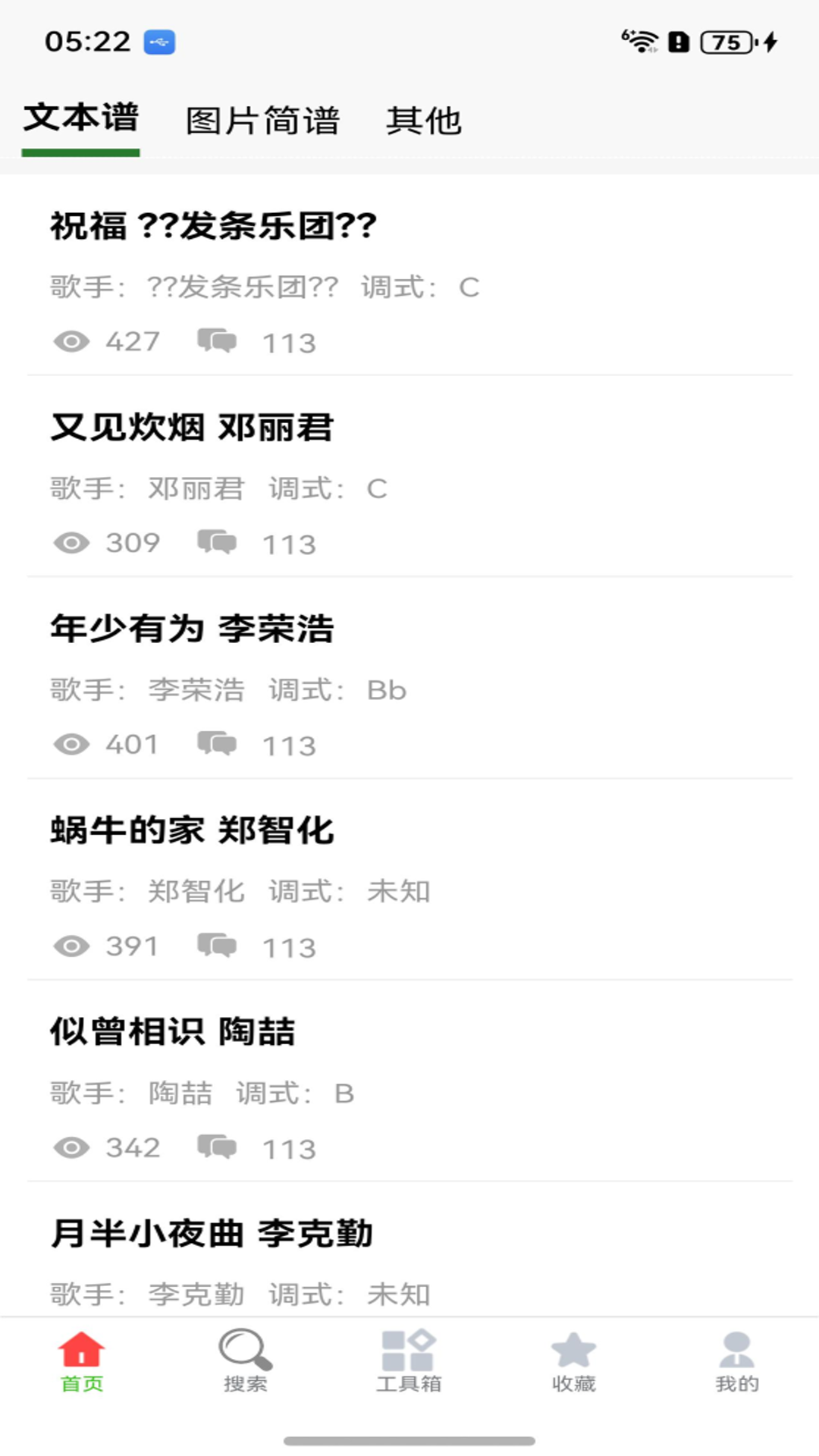Stay on the 文本谱 tab
819x1456 pixels.
point(82,119)
